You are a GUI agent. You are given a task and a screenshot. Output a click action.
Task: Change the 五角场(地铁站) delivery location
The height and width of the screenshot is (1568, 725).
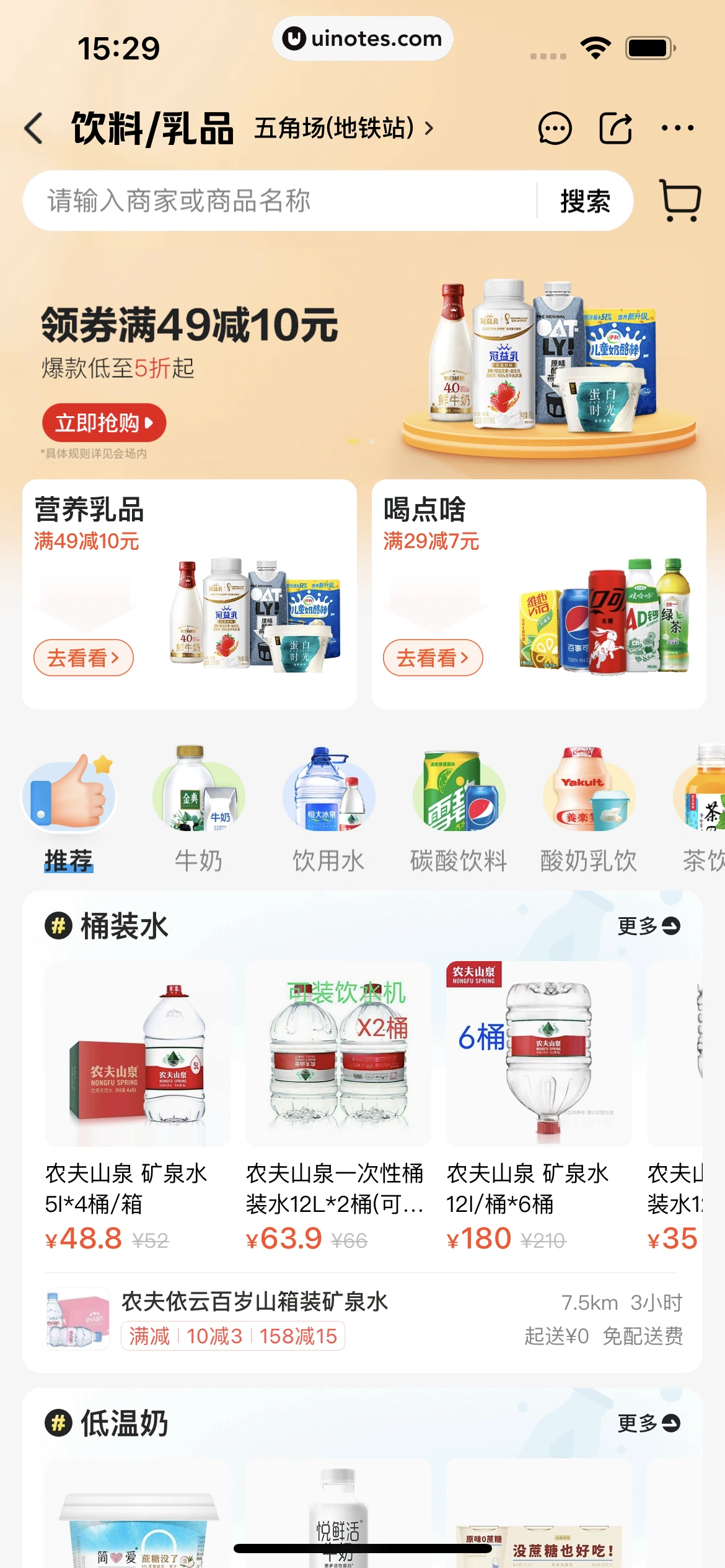(x=343, y=128)
